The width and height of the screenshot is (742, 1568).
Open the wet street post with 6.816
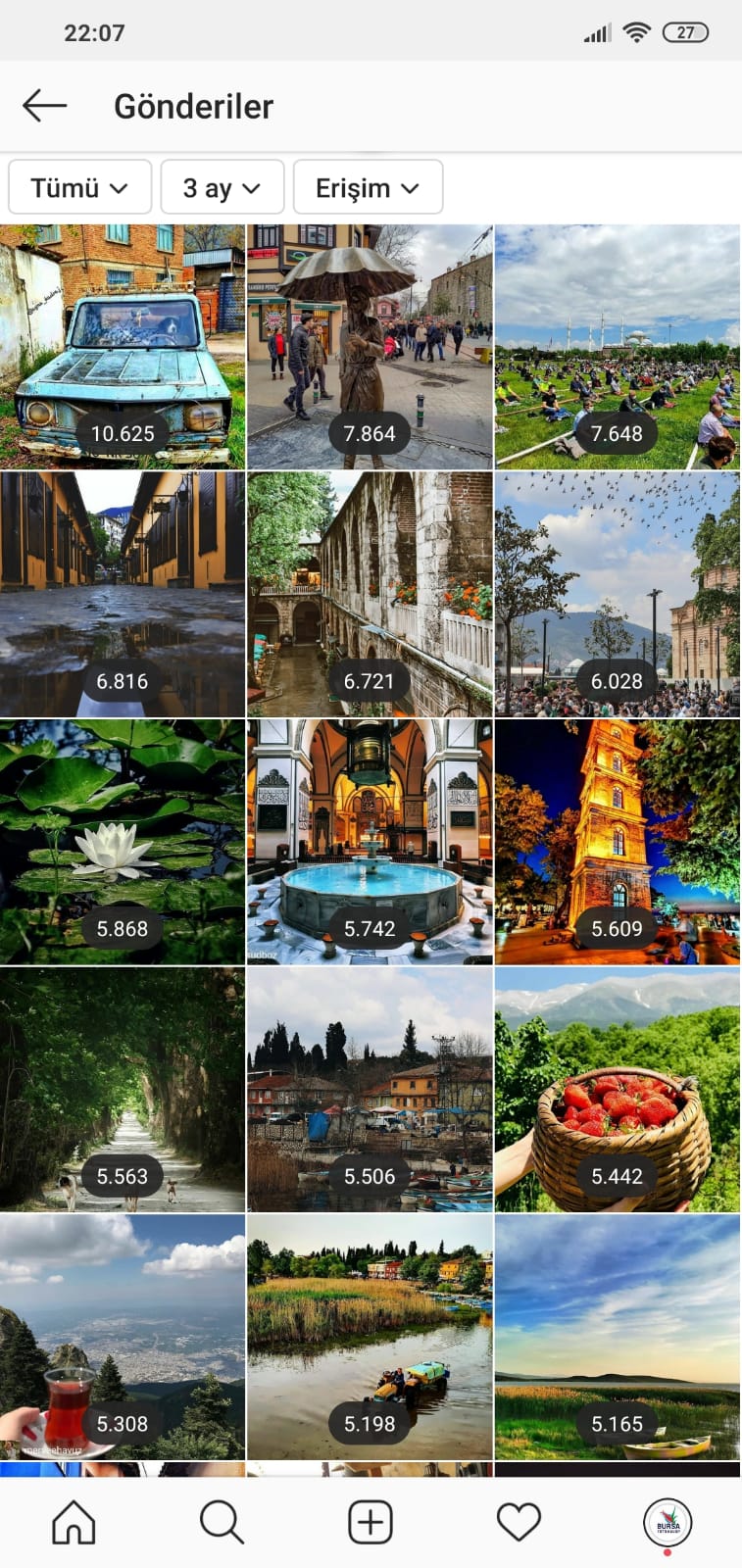pos(123,595)
